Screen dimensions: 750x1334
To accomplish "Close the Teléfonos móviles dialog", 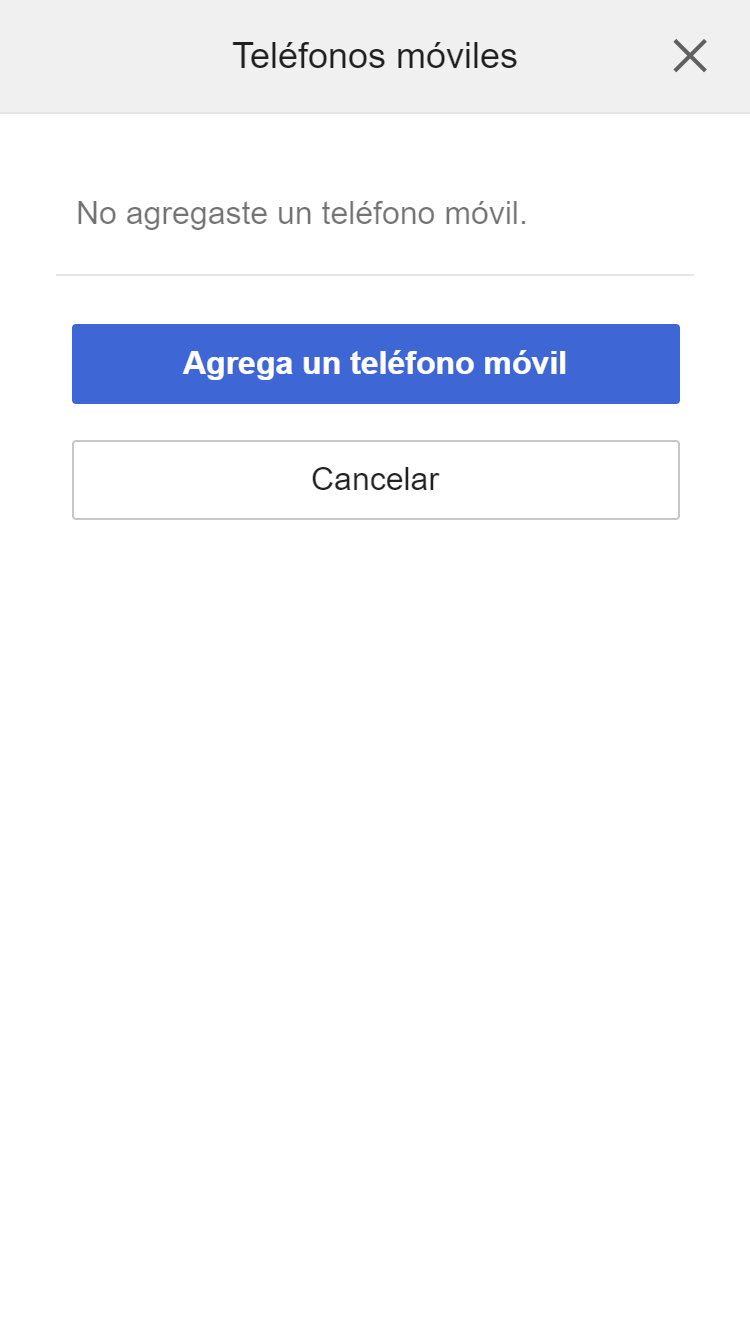I will [x=690, y=56].
